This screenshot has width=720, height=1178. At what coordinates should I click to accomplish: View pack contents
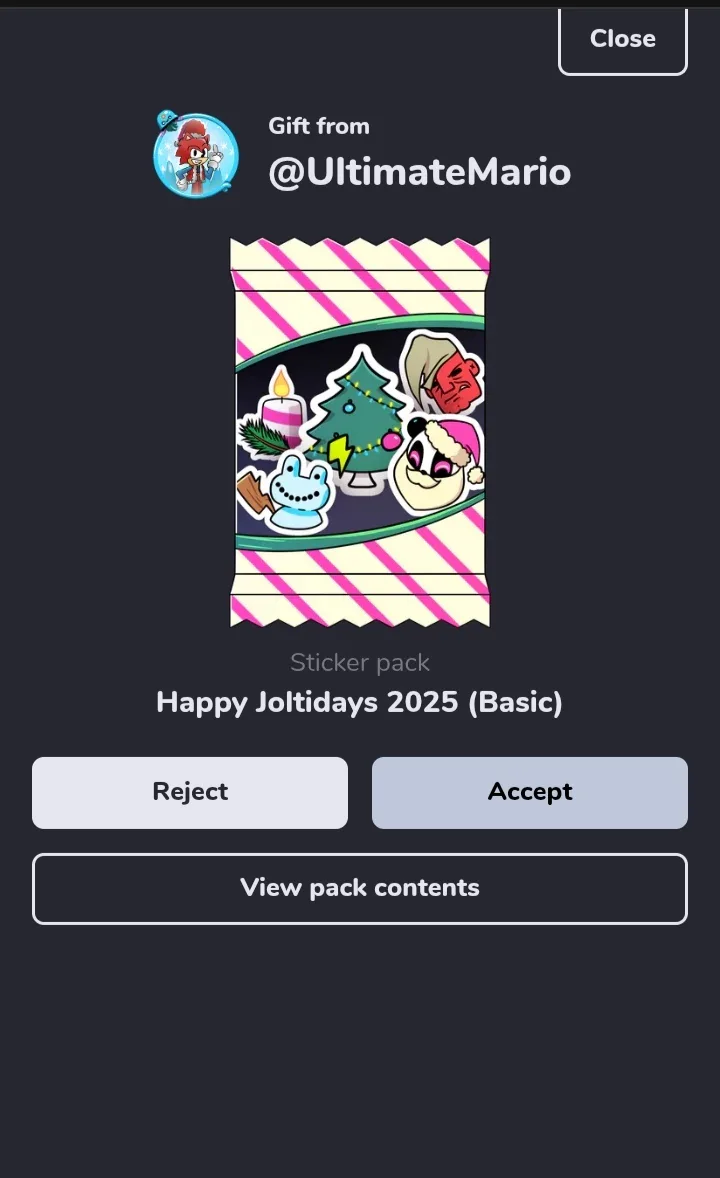[x=360, y=889]
